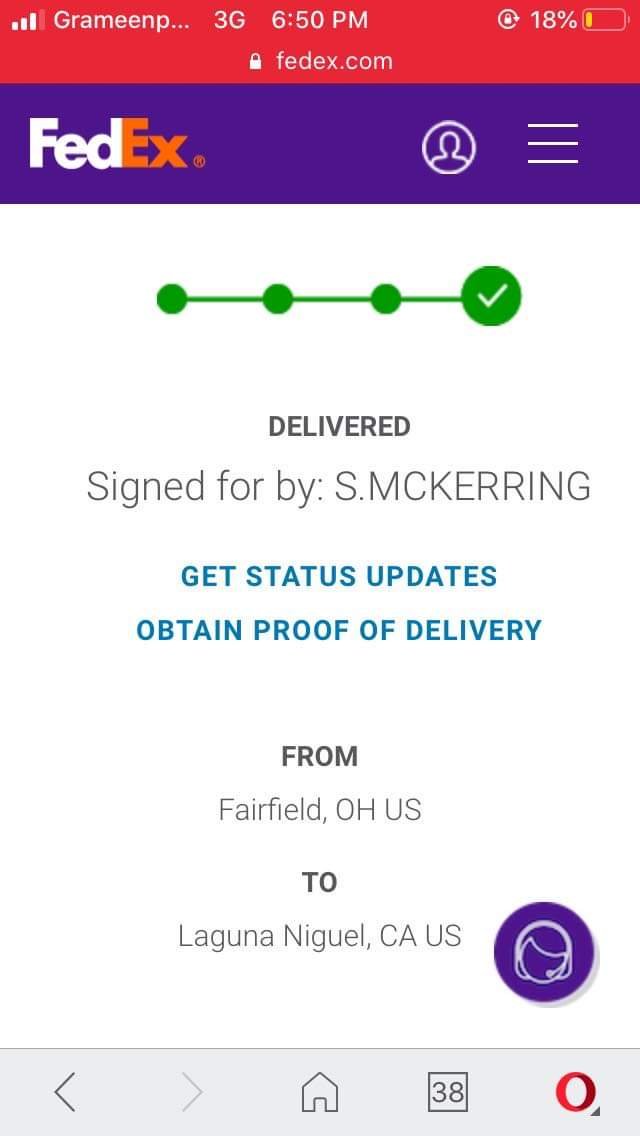Select Obtain Proof of Delivery
This screenshot has width=640, height=1136.
point(338,630)
